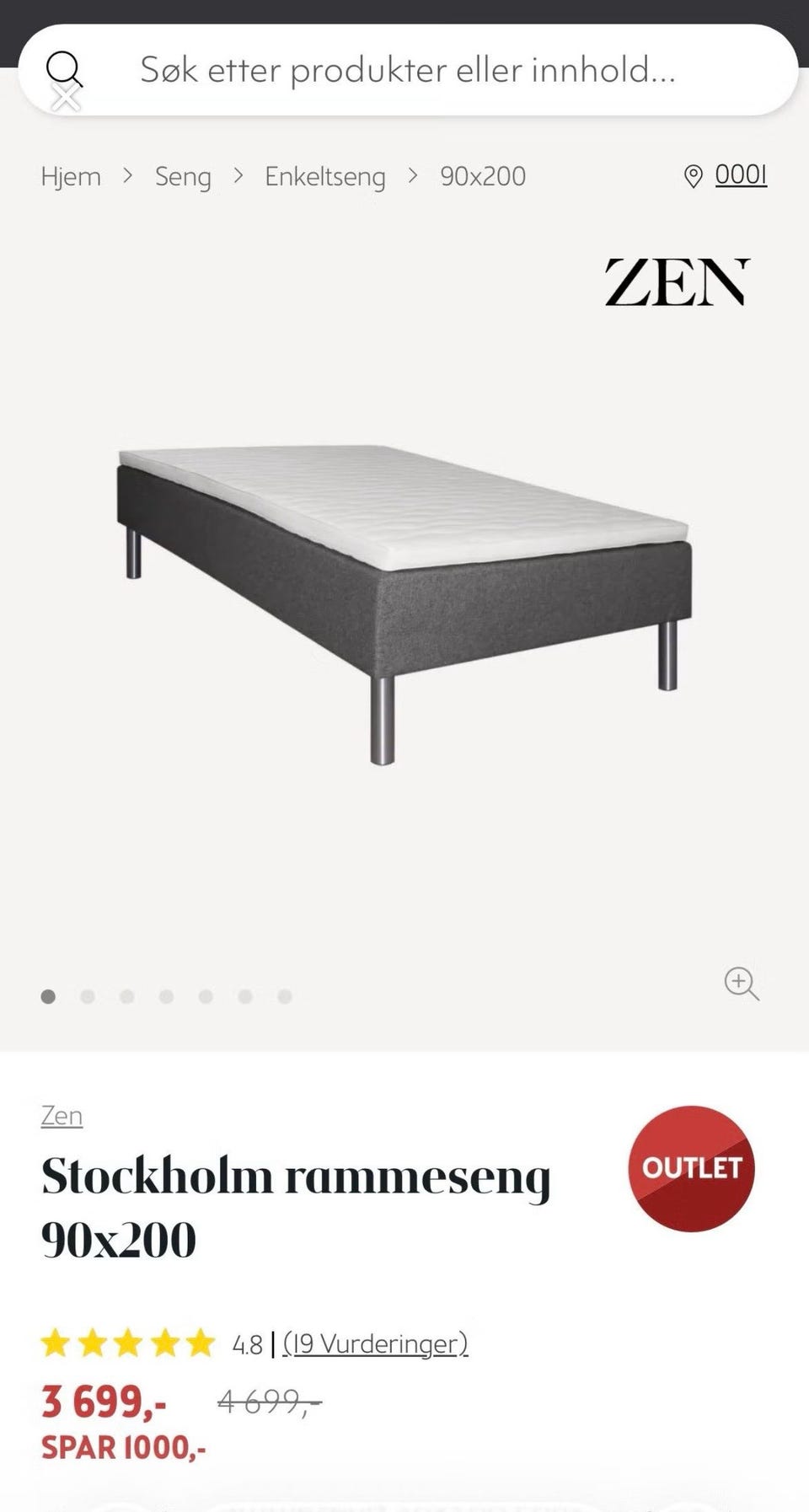Open the 90x200 breadcrumb link

pos(483,176)
